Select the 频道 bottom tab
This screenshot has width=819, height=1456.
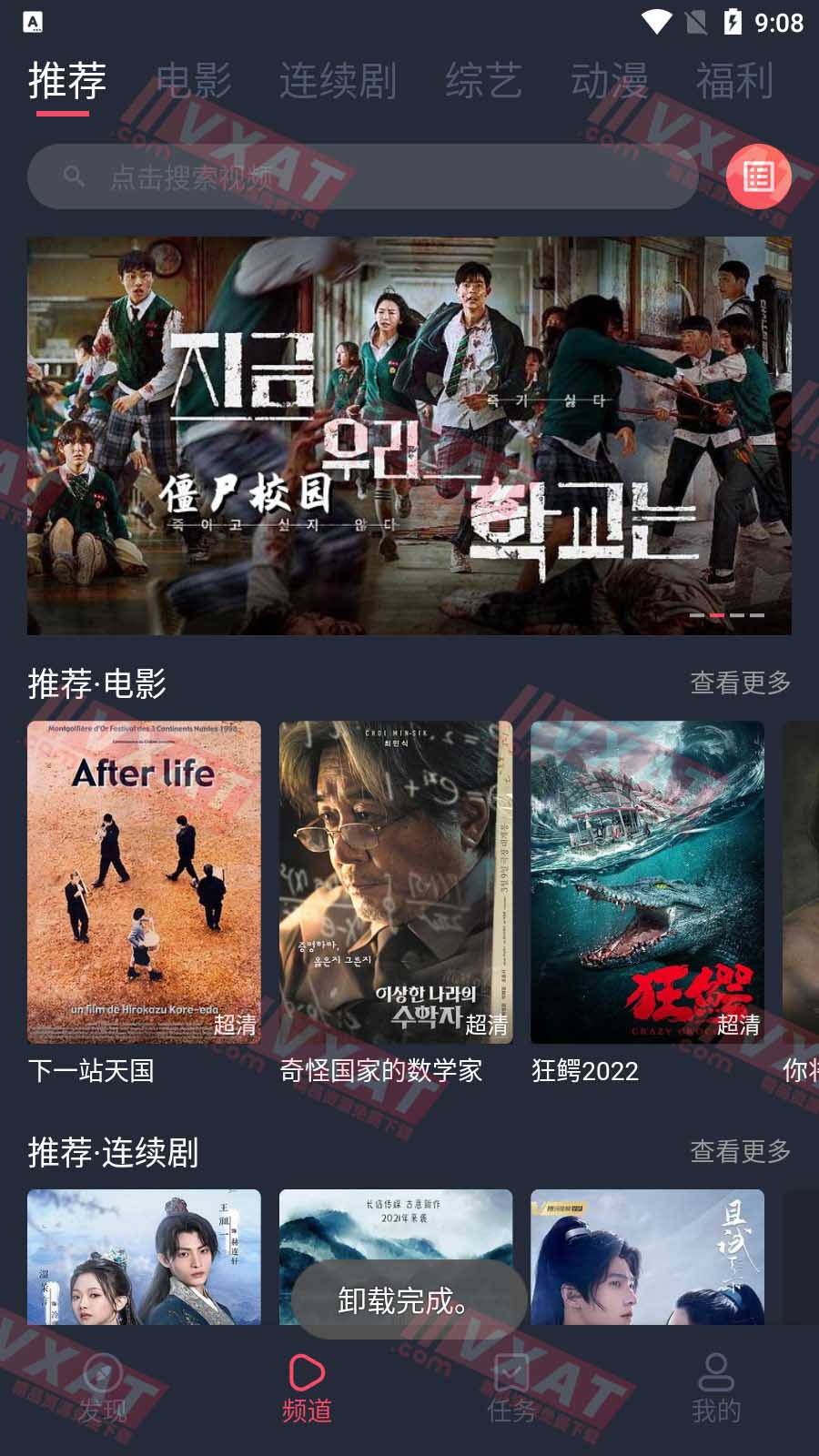(x=307, y=1389)
